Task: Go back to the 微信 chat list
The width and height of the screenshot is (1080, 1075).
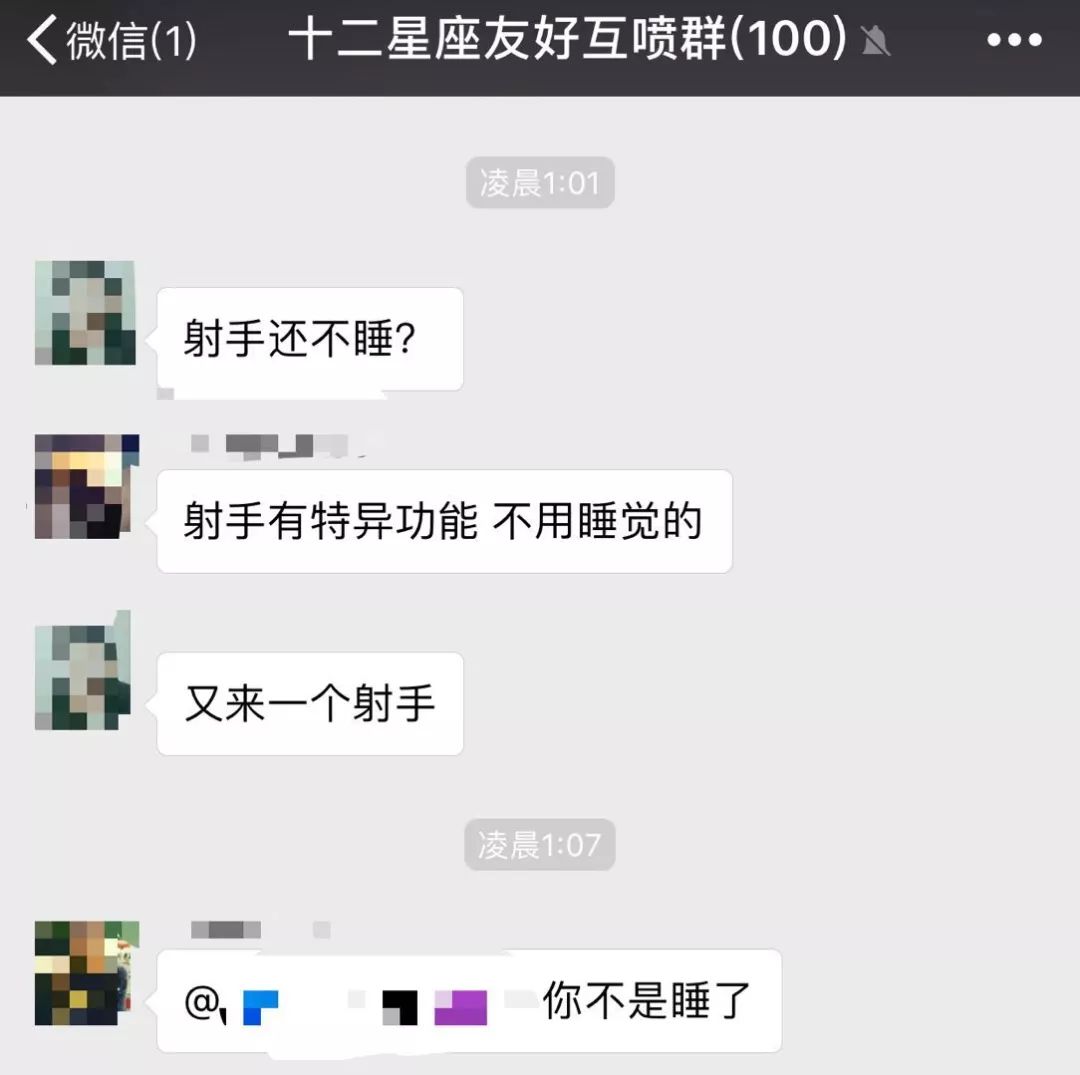Action: coord(110,42)
